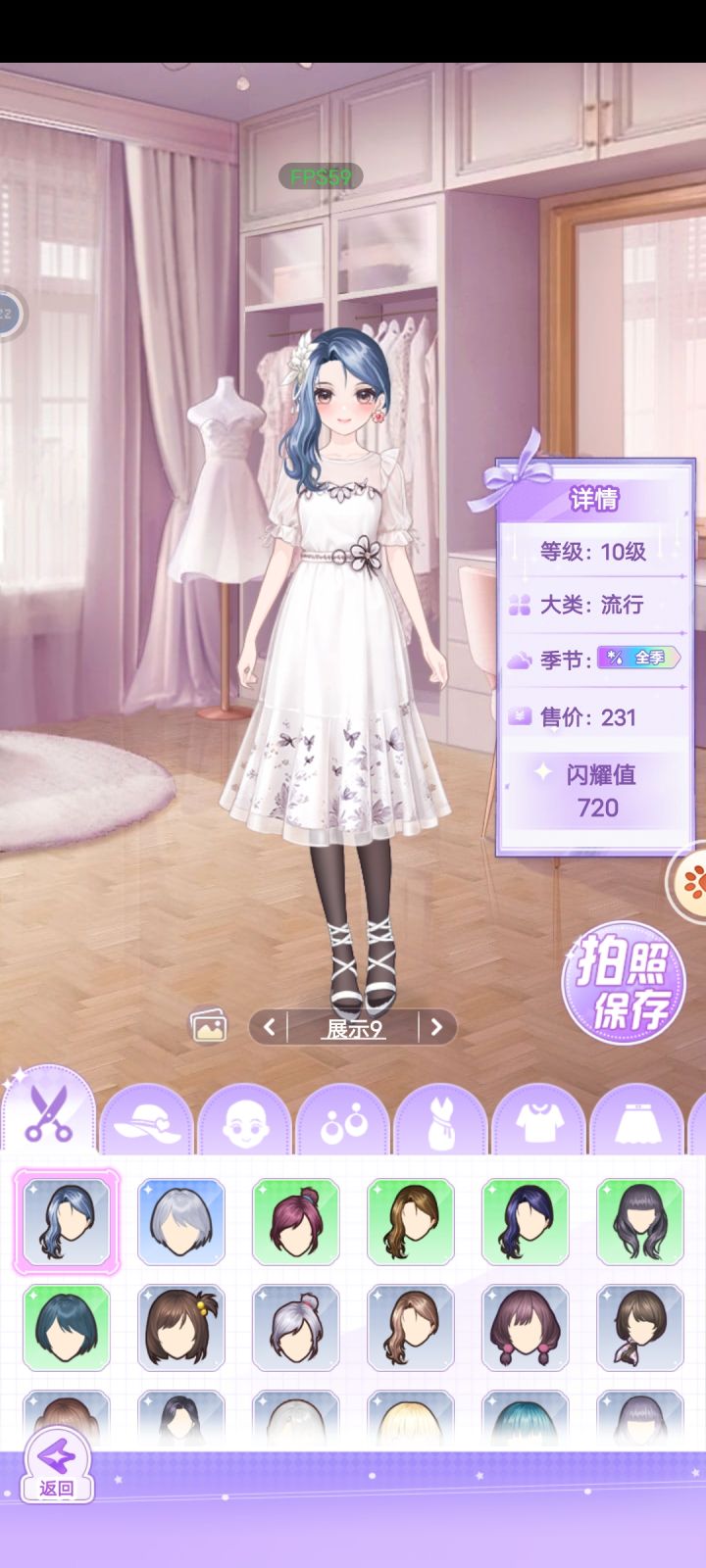This screenshot has width=706, height=1568.
Task: Tap the 全季 season badge in details panel
Action: point(639,659)
